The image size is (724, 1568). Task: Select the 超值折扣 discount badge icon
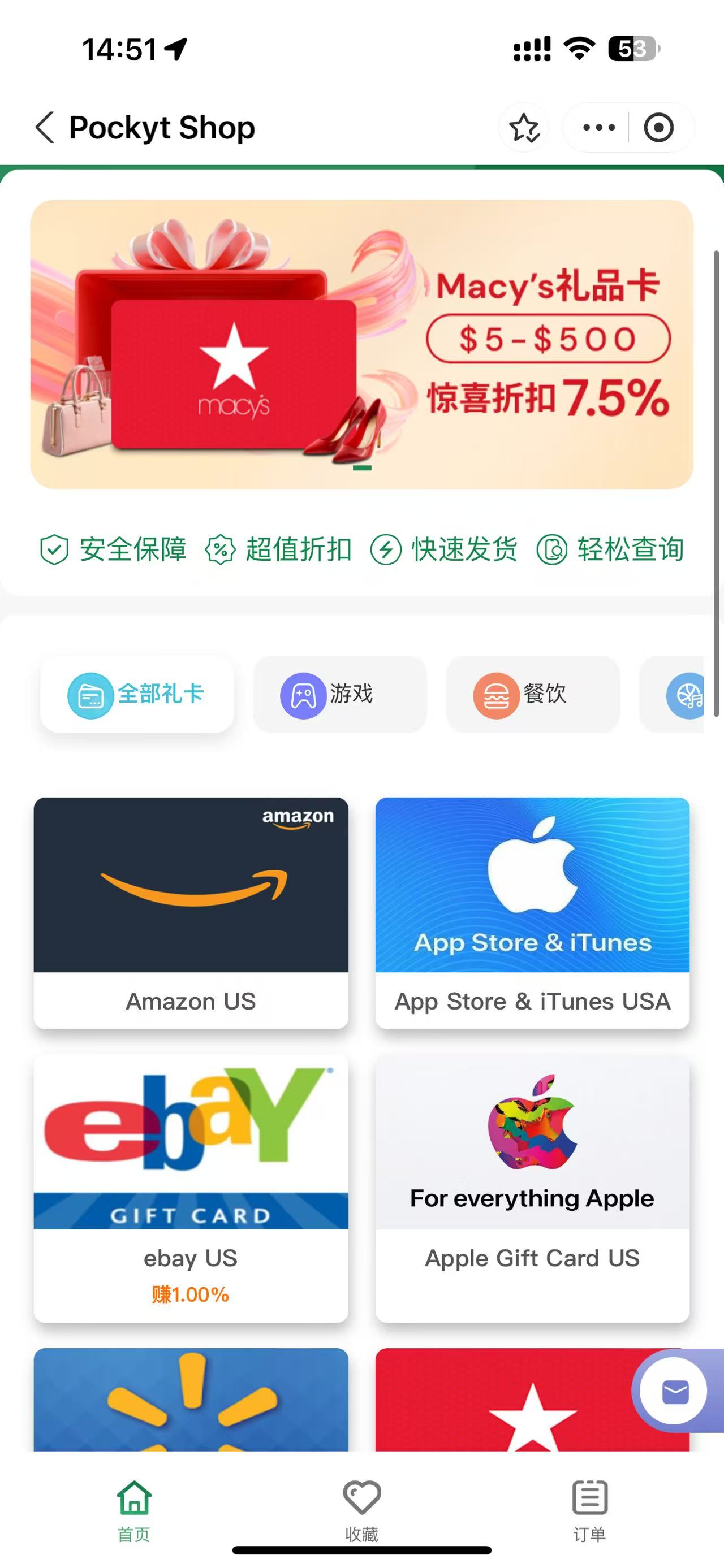(222, 548)
